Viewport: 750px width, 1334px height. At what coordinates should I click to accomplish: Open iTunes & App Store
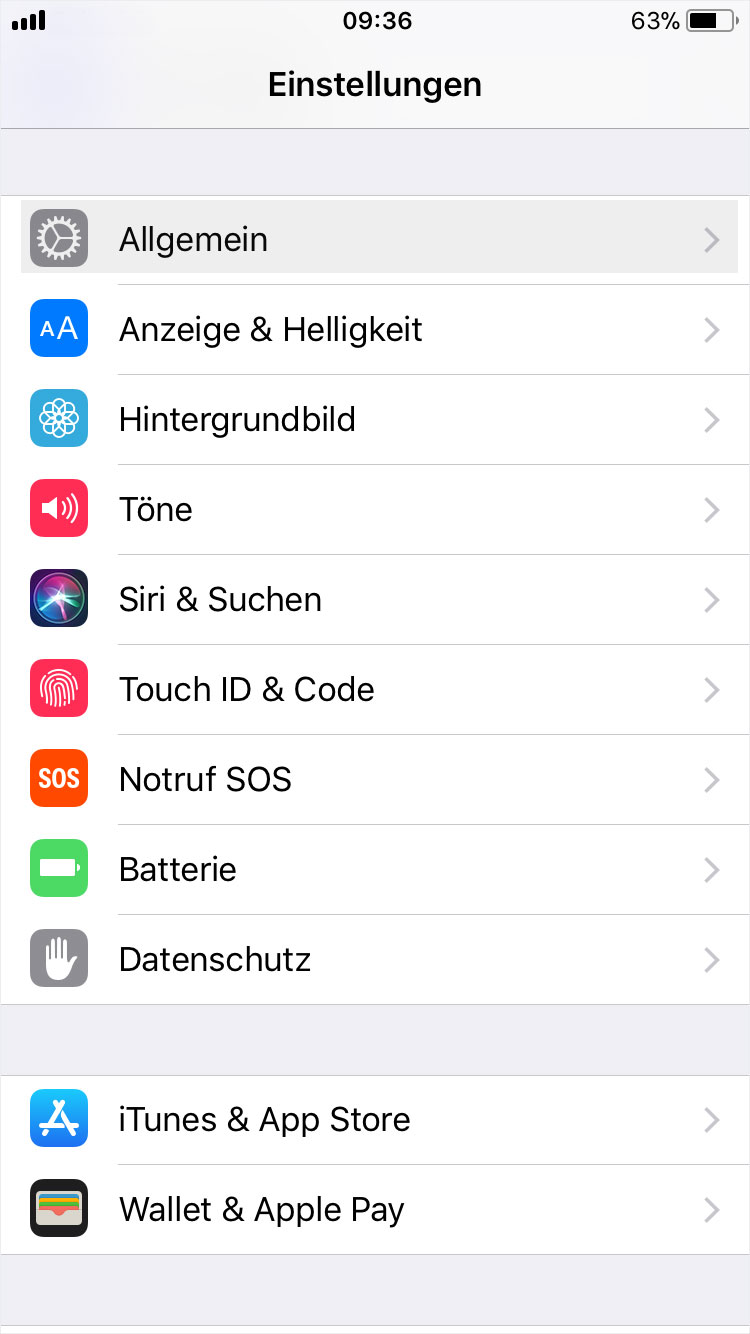[x=375, y=1120]
